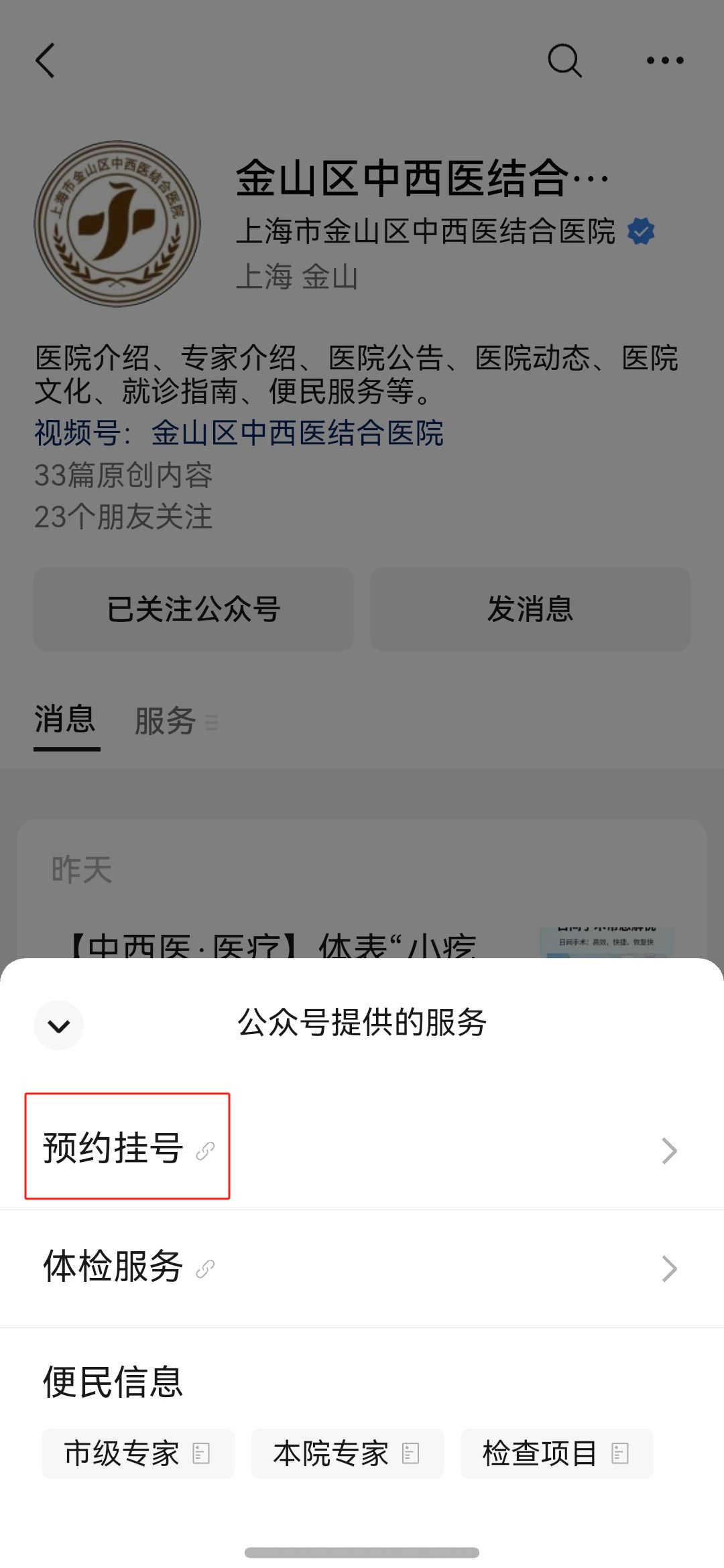Open the 检查项目 chip

point(556,1453)
